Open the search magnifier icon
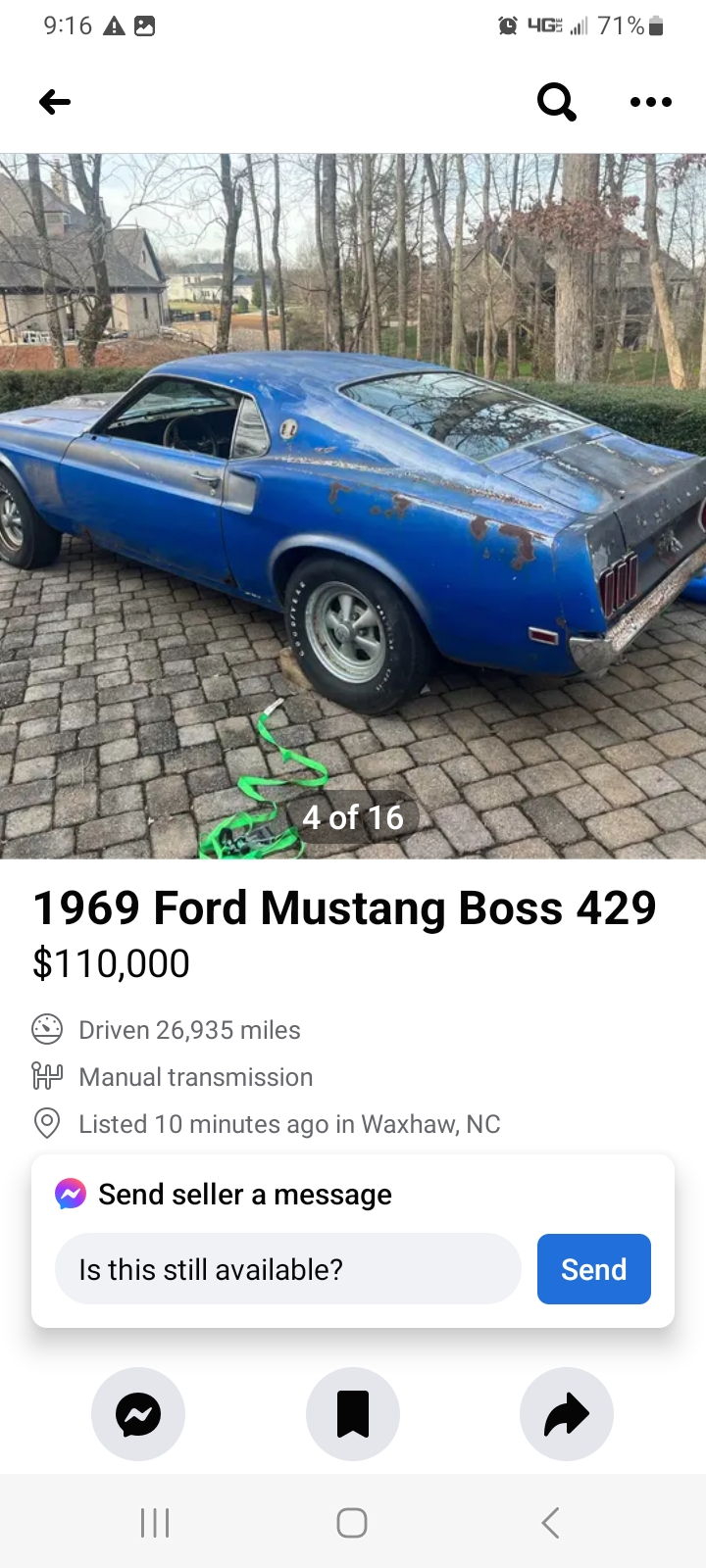The width and height of the screenshot is (706, 1568). (x=556, y=102)
